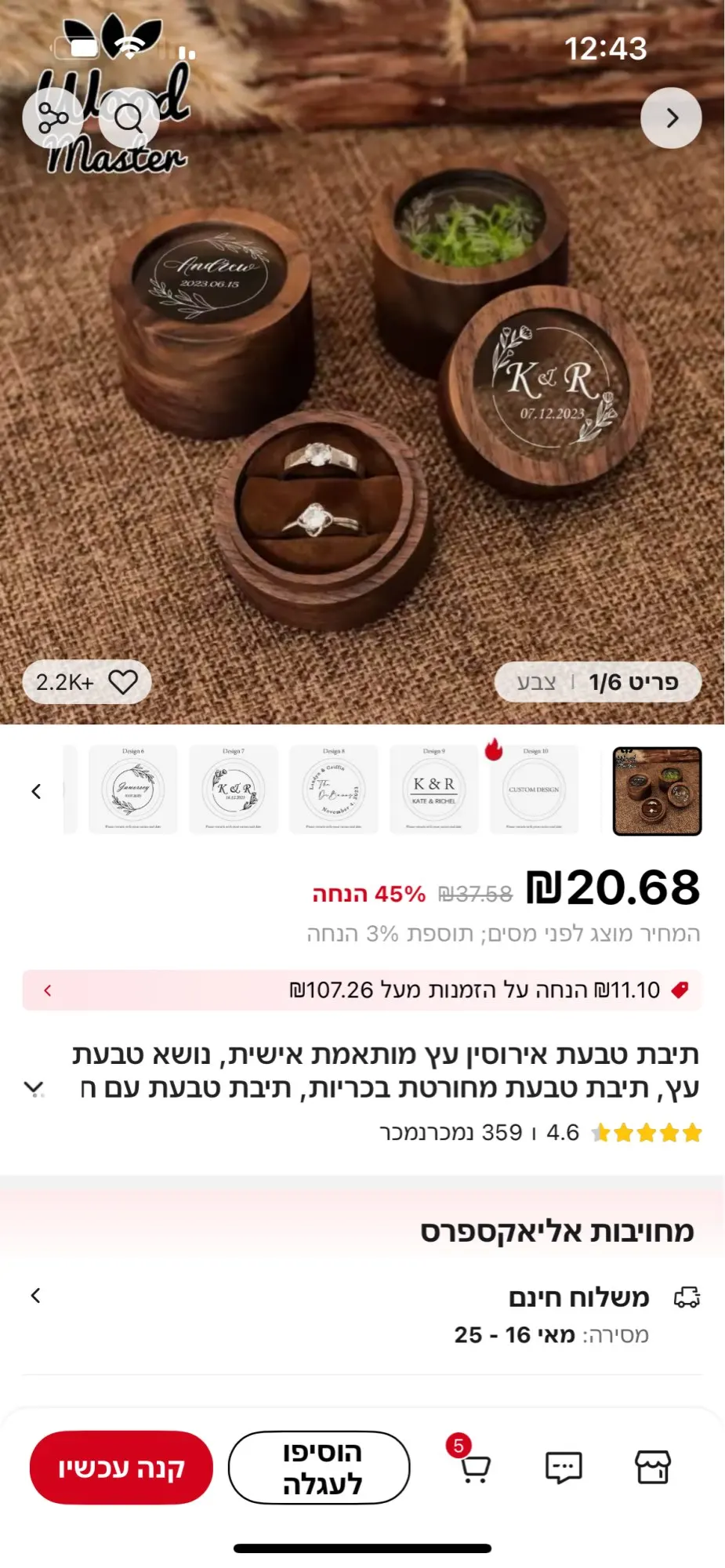Select the first ring-box photo thumbnail
Screen dimensions: 725x1568
click(657, 791)
